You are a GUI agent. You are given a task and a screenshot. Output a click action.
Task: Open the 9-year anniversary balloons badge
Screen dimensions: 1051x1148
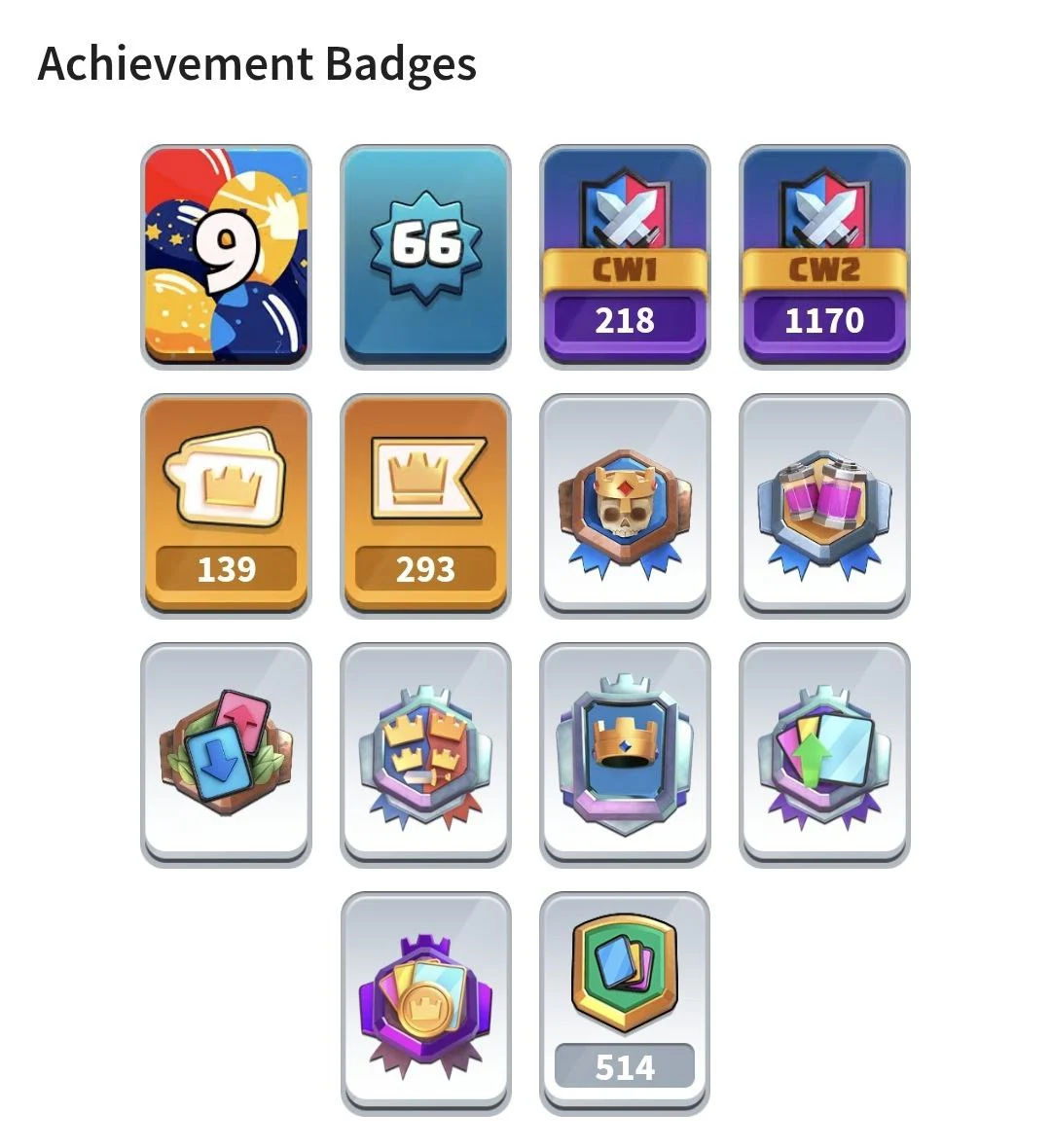pyautogui.click(x=226, y=257)
